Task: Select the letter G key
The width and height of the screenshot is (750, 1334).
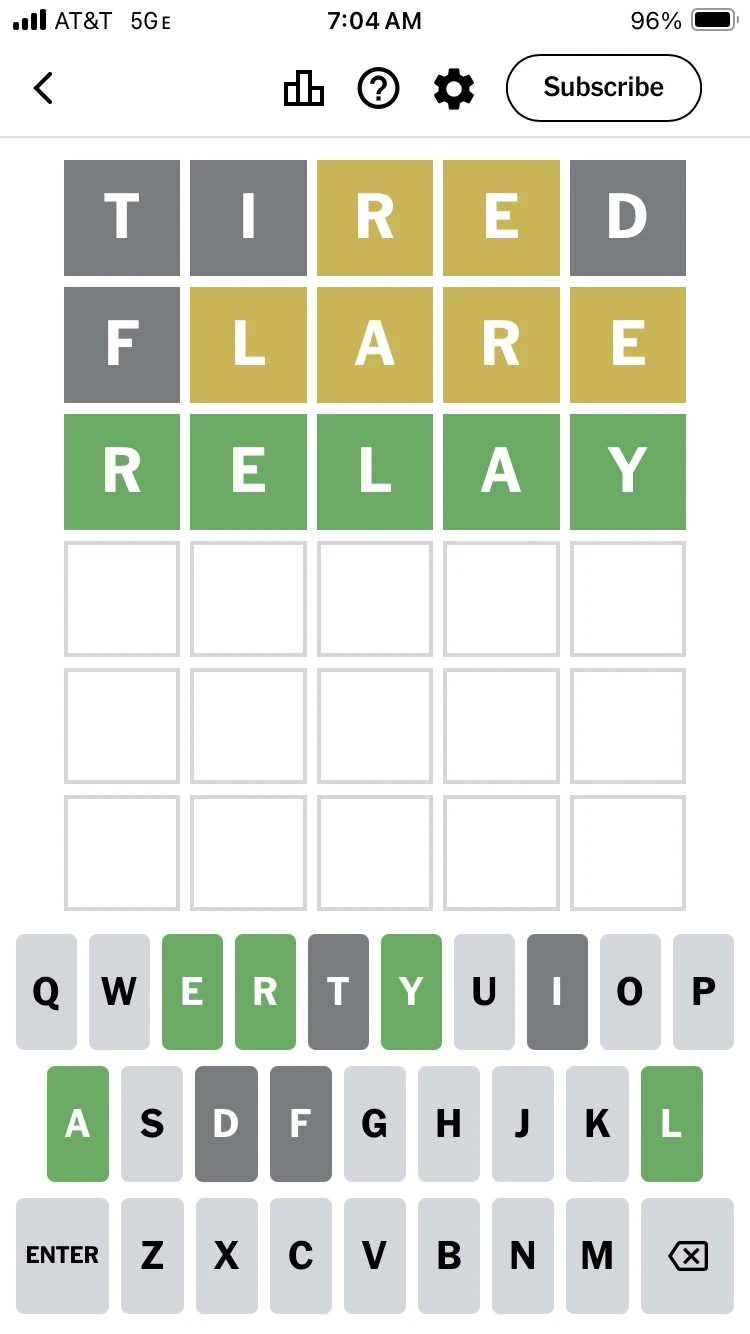Action: click(374, 1123)
